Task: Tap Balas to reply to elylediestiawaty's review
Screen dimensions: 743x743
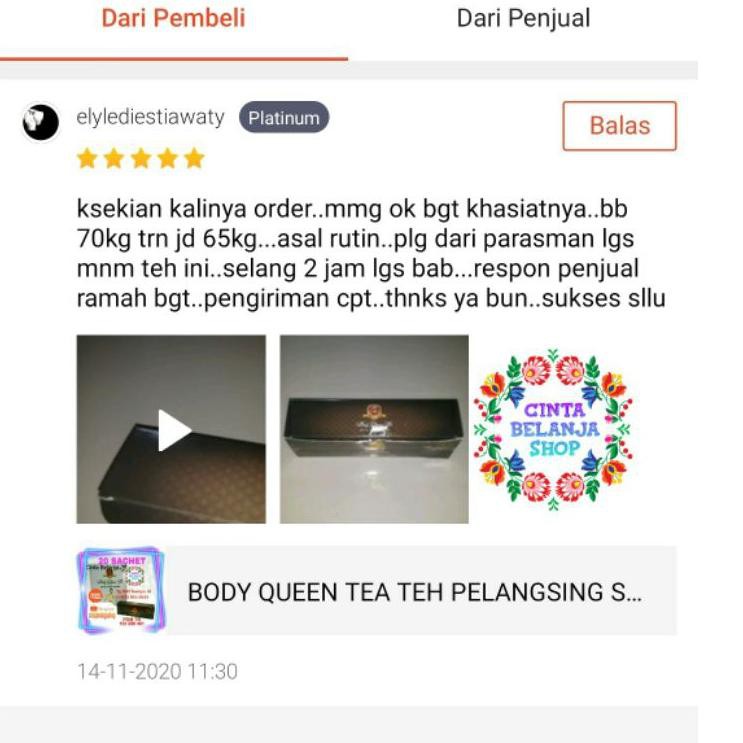Action: point(619,126)
